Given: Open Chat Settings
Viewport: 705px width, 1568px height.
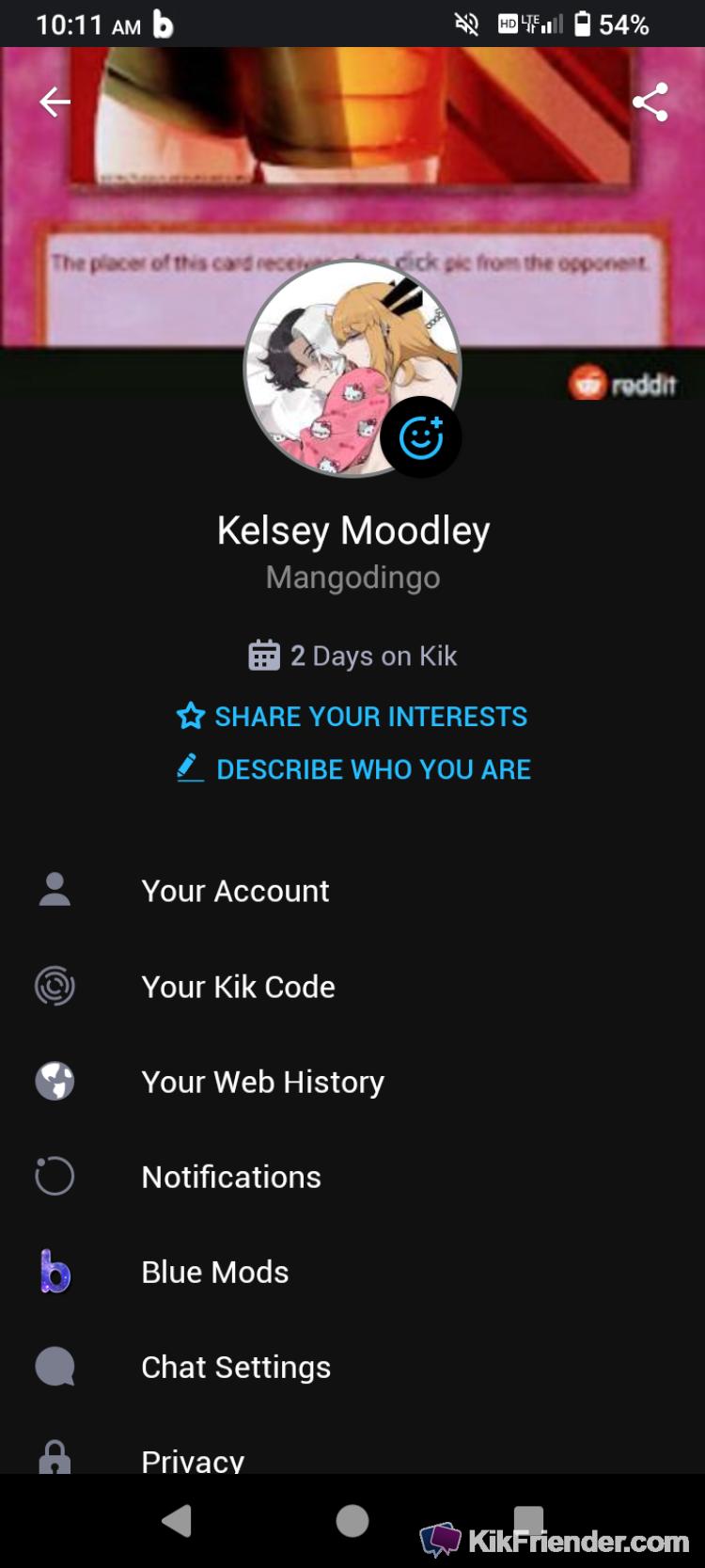Looking at the screenshot, I should click(352, 1367).
